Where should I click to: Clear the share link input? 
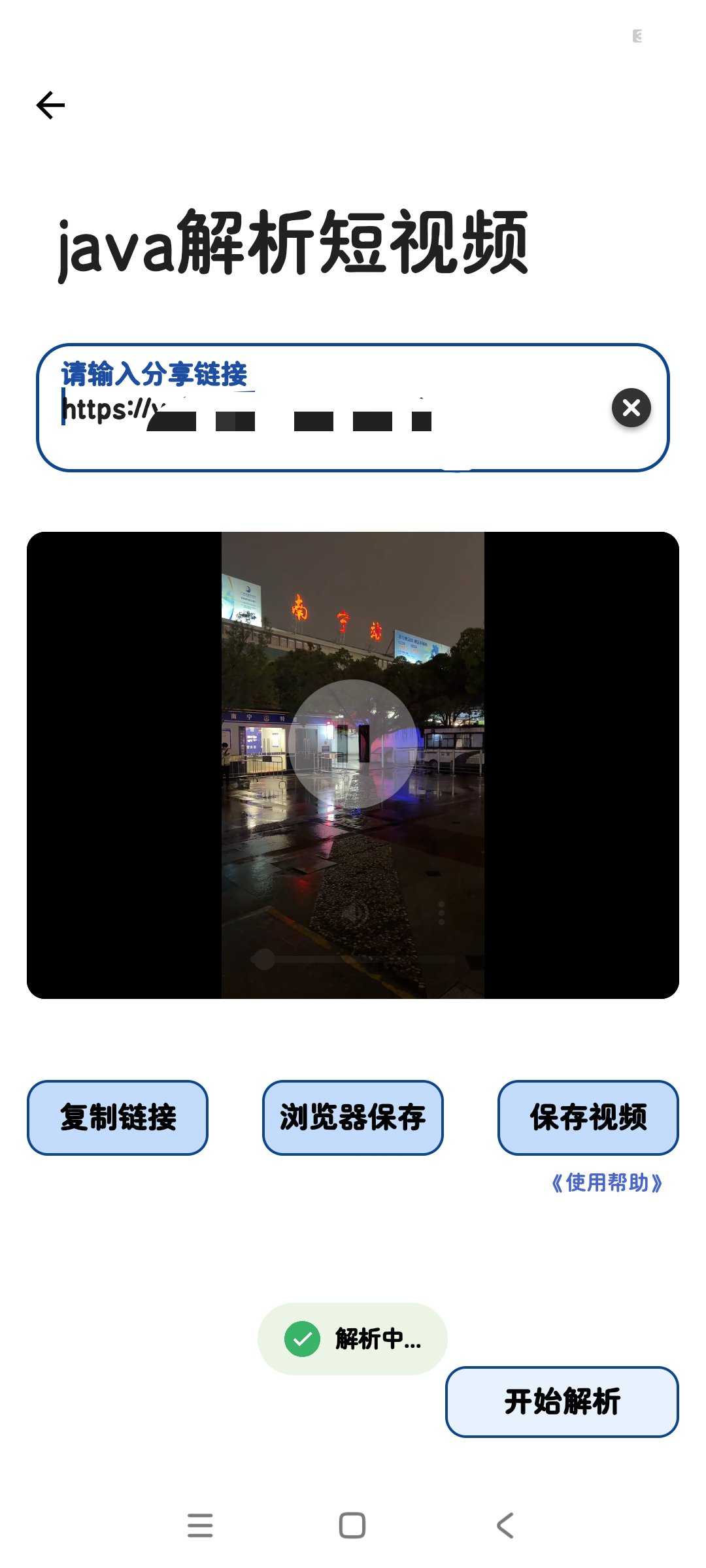click(631, 408)
